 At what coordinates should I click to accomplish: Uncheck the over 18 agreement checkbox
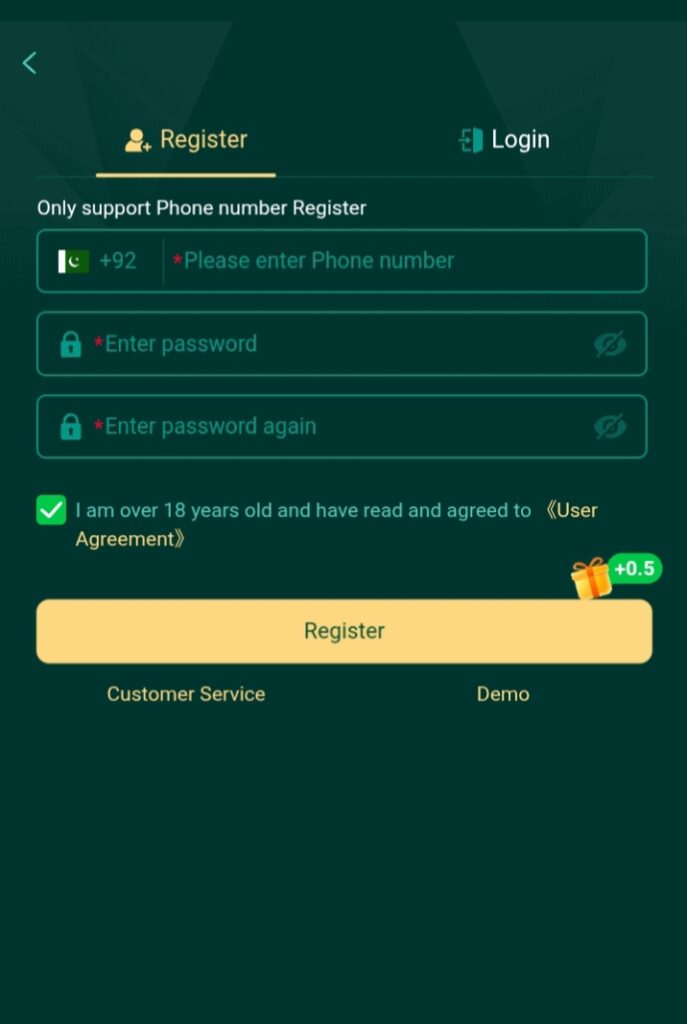point(51,510)
